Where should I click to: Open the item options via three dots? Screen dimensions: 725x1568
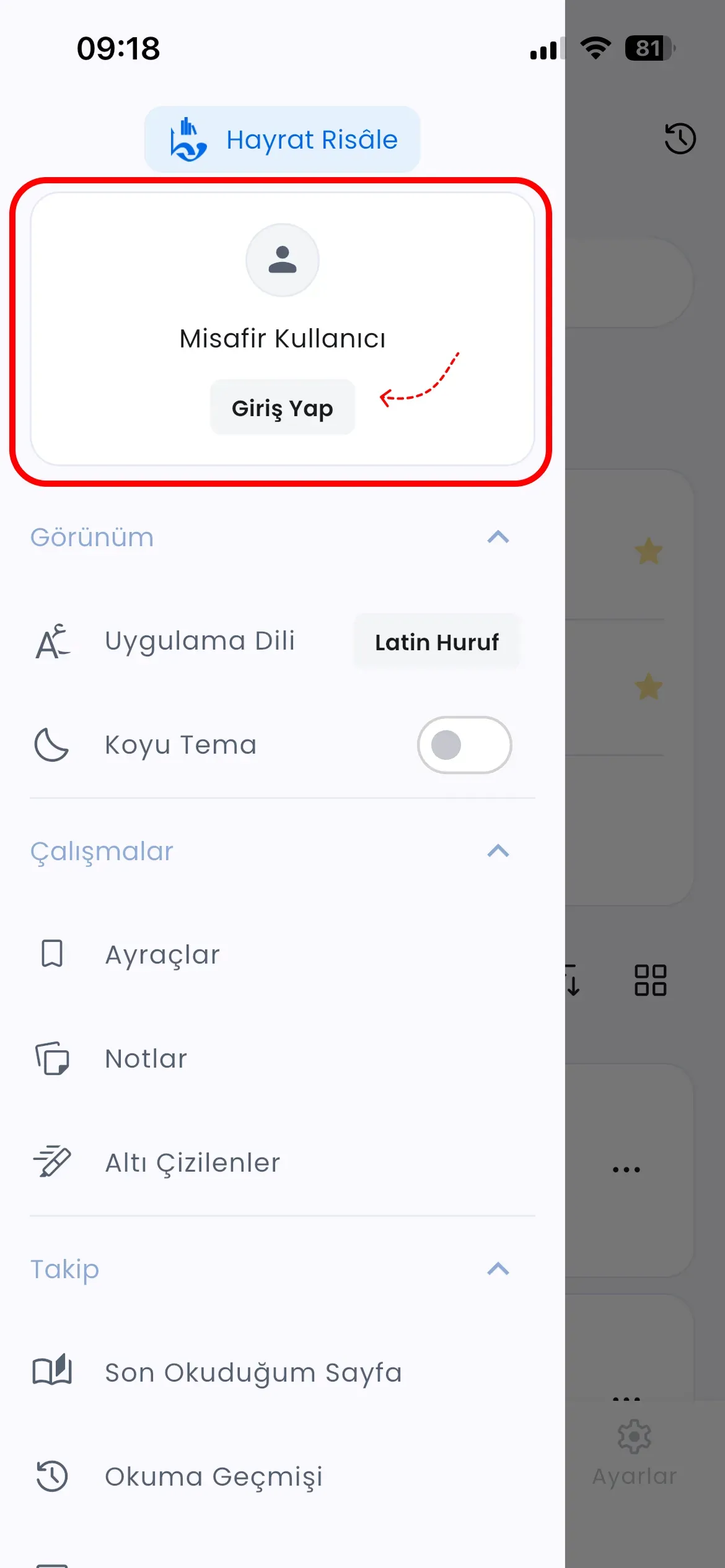tap(628, 1168)
